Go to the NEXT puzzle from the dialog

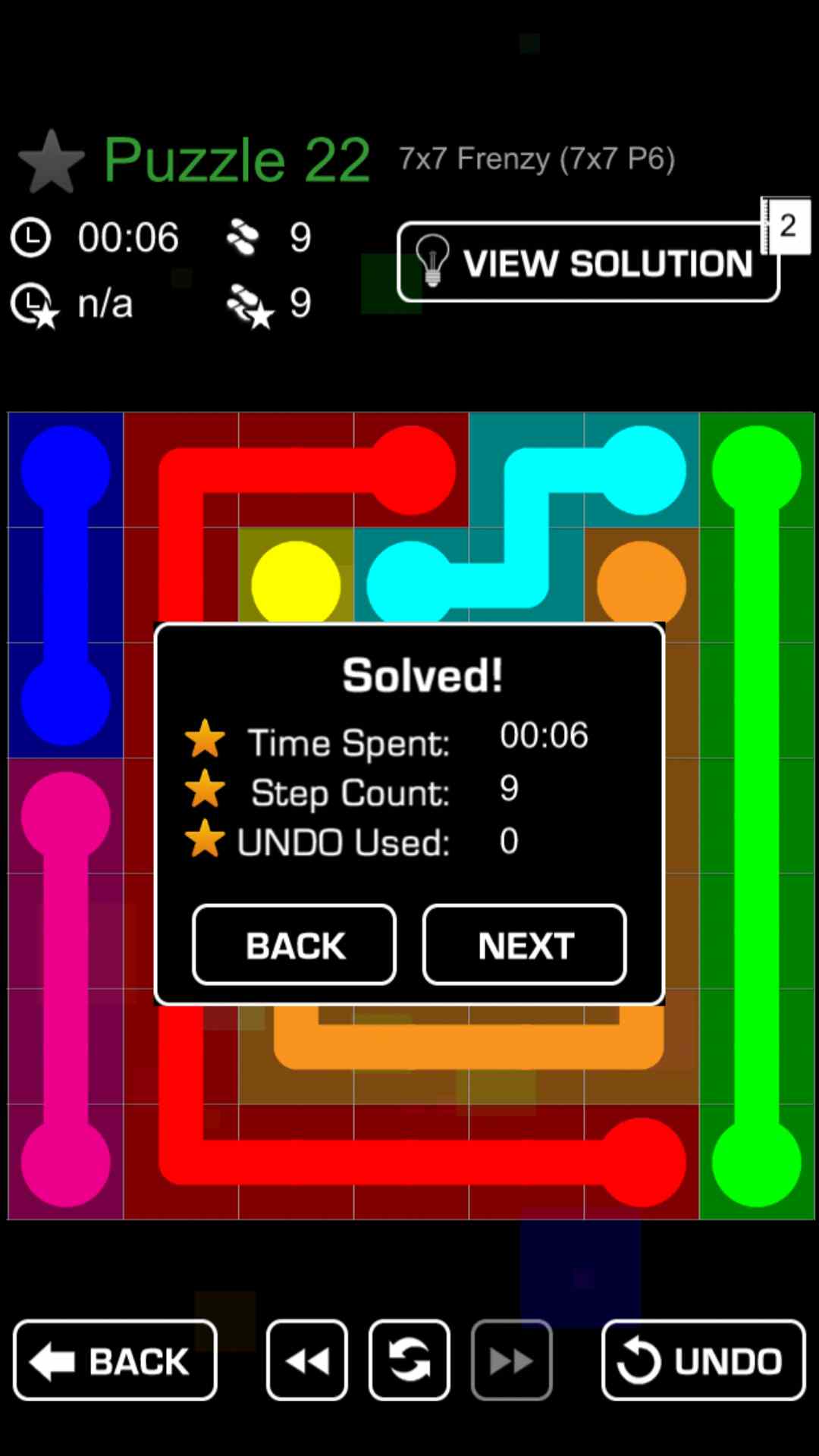pos(525,945)
